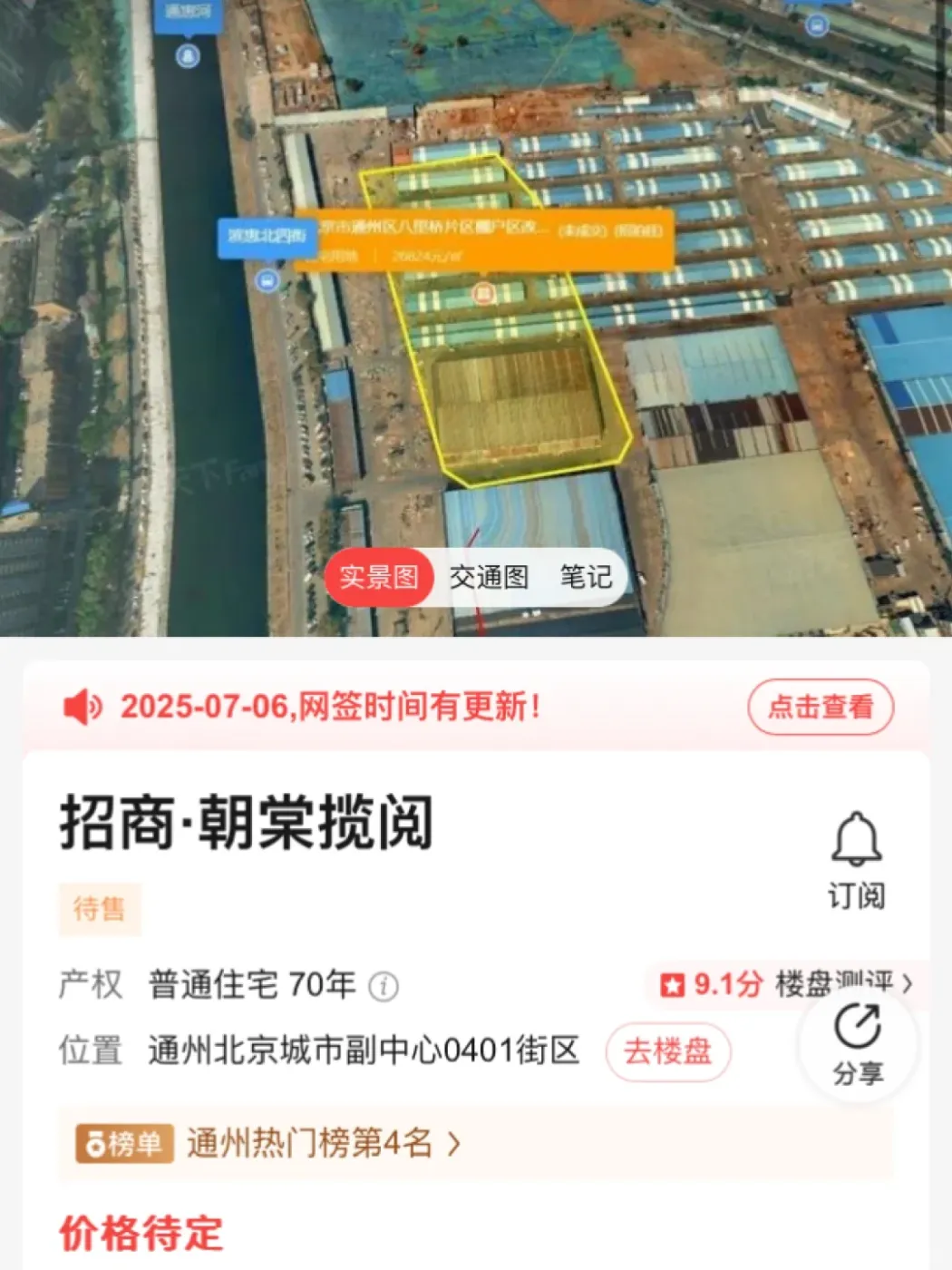Open the 笔记 tab

click(586, 577)
